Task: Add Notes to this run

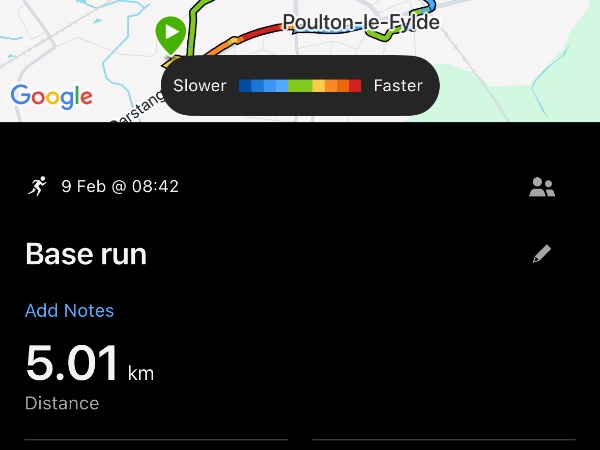Action: tap(69, 310)
